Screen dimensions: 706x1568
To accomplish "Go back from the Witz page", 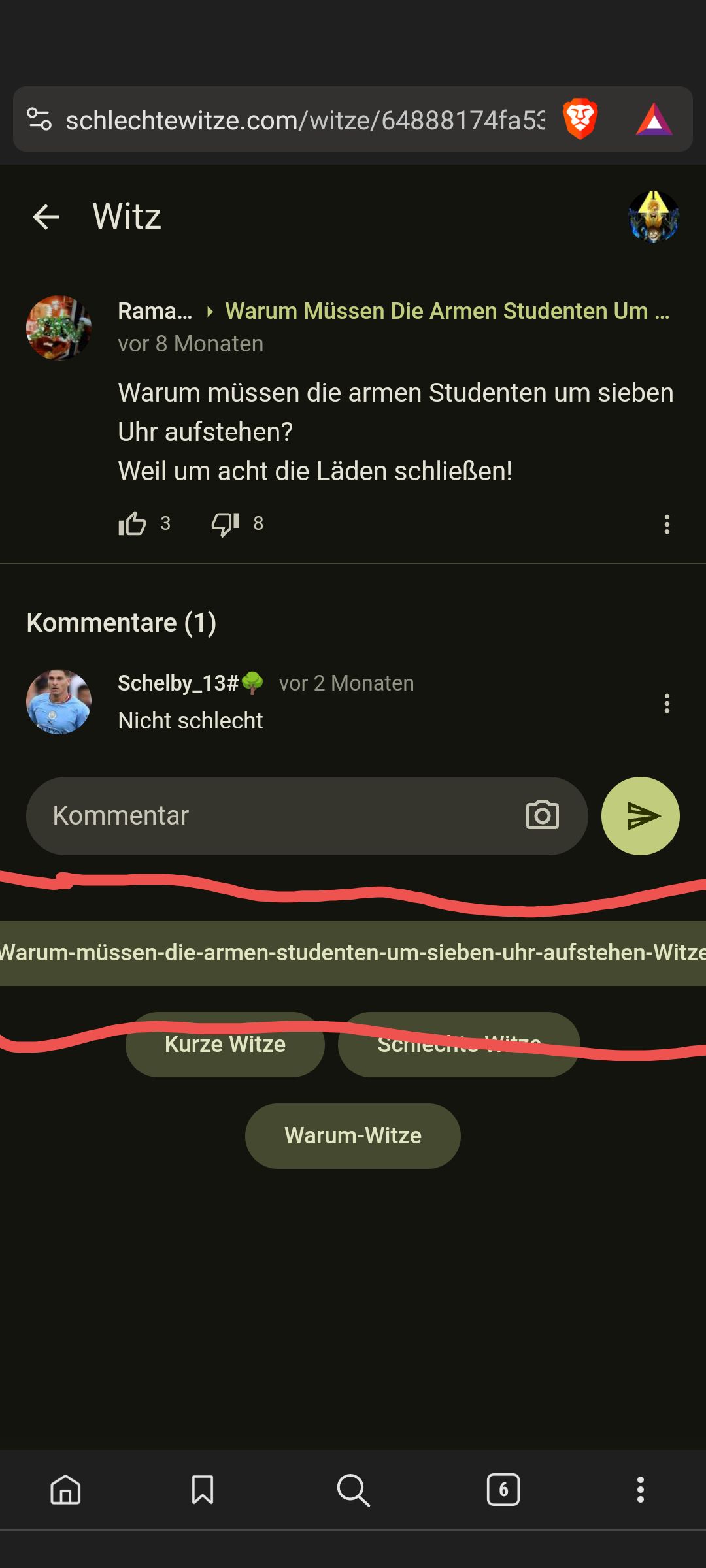I will click(46, 217).
